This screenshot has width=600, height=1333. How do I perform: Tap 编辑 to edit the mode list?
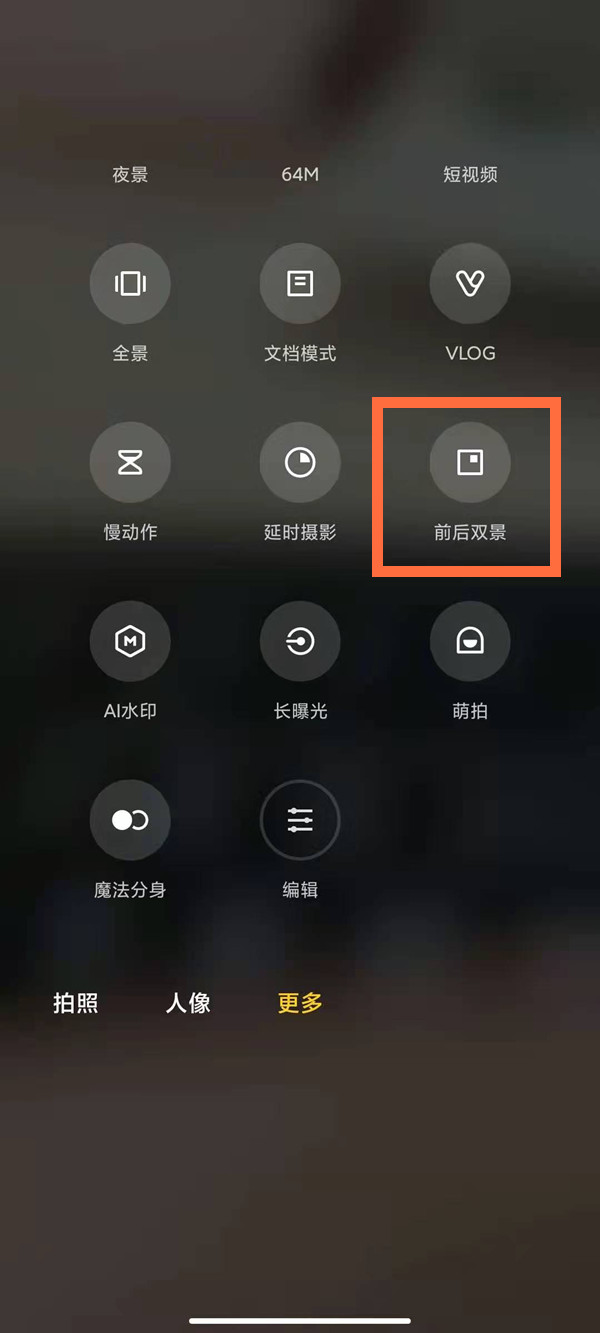tap(300, 821)
